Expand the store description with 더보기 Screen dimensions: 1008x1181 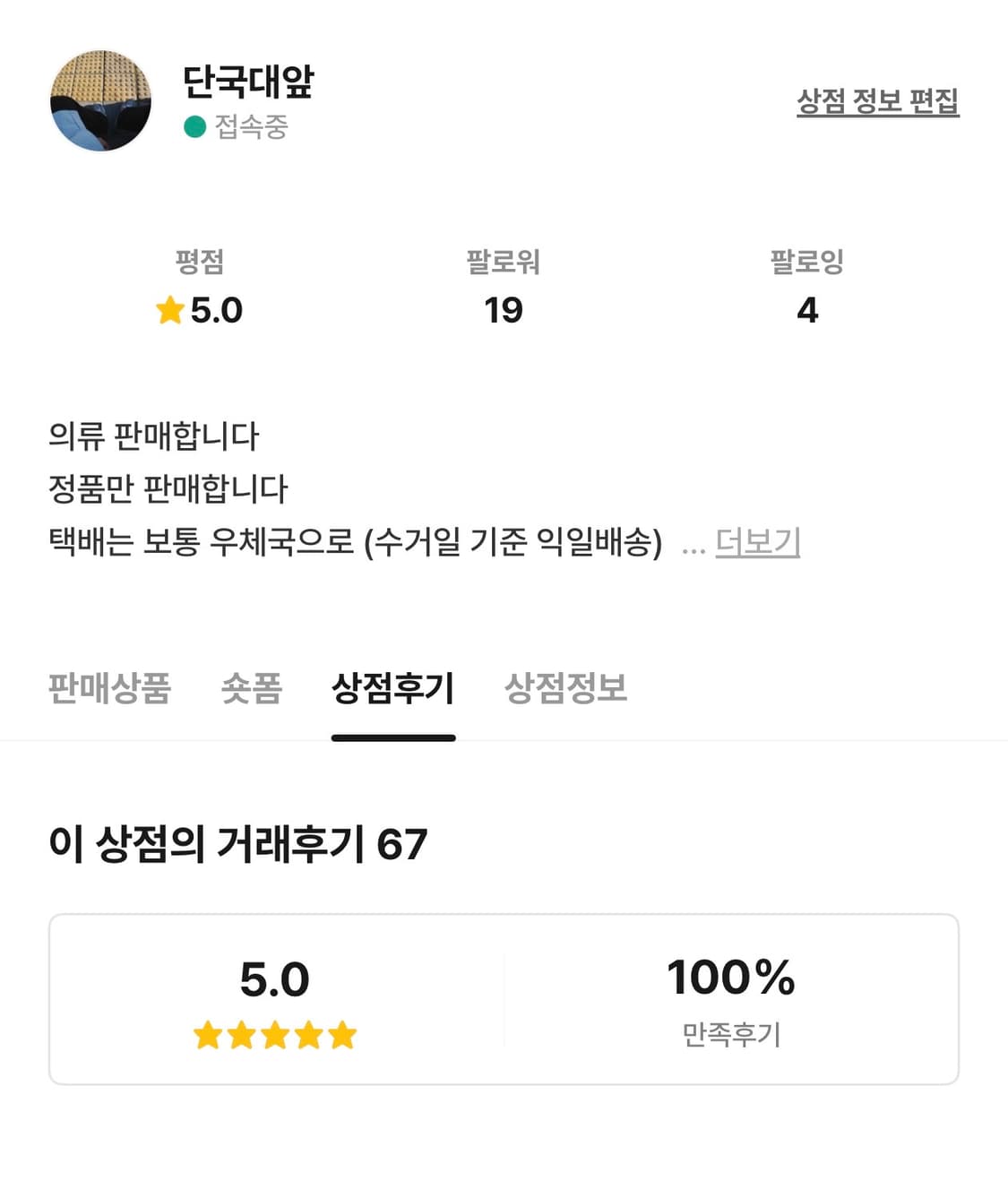pyautogui.click(x=757, y=543)
